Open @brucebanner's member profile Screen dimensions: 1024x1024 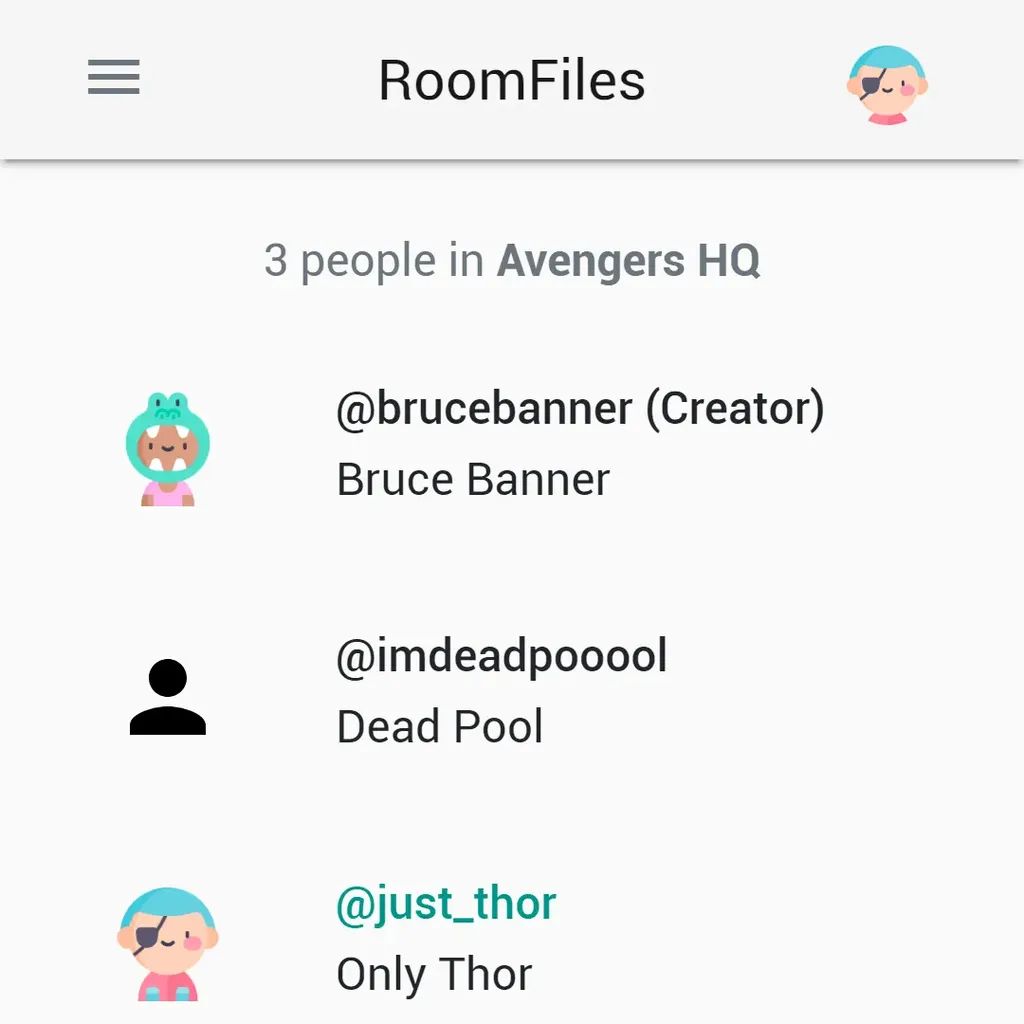click(x=579, y=444)
